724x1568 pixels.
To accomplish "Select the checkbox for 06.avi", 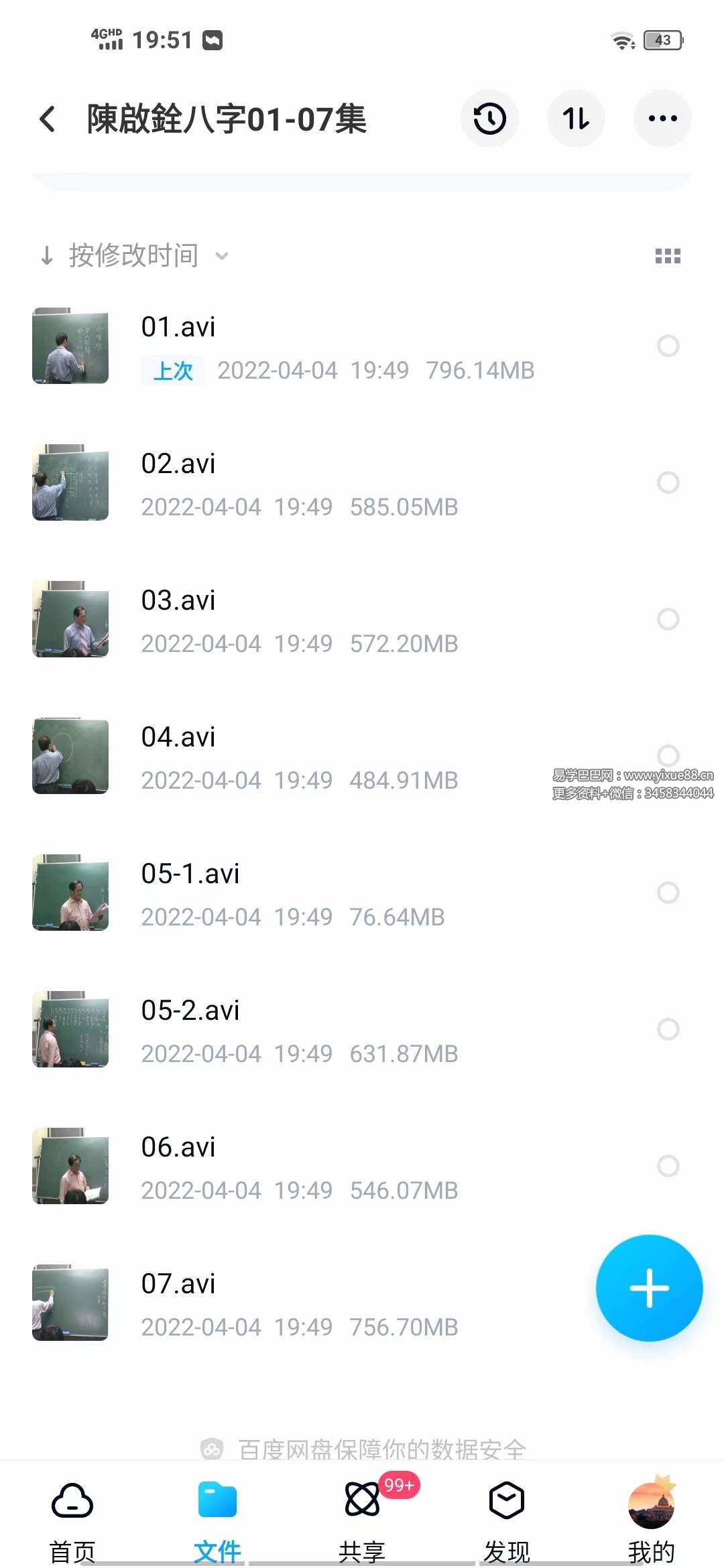I will [668, 1166].
